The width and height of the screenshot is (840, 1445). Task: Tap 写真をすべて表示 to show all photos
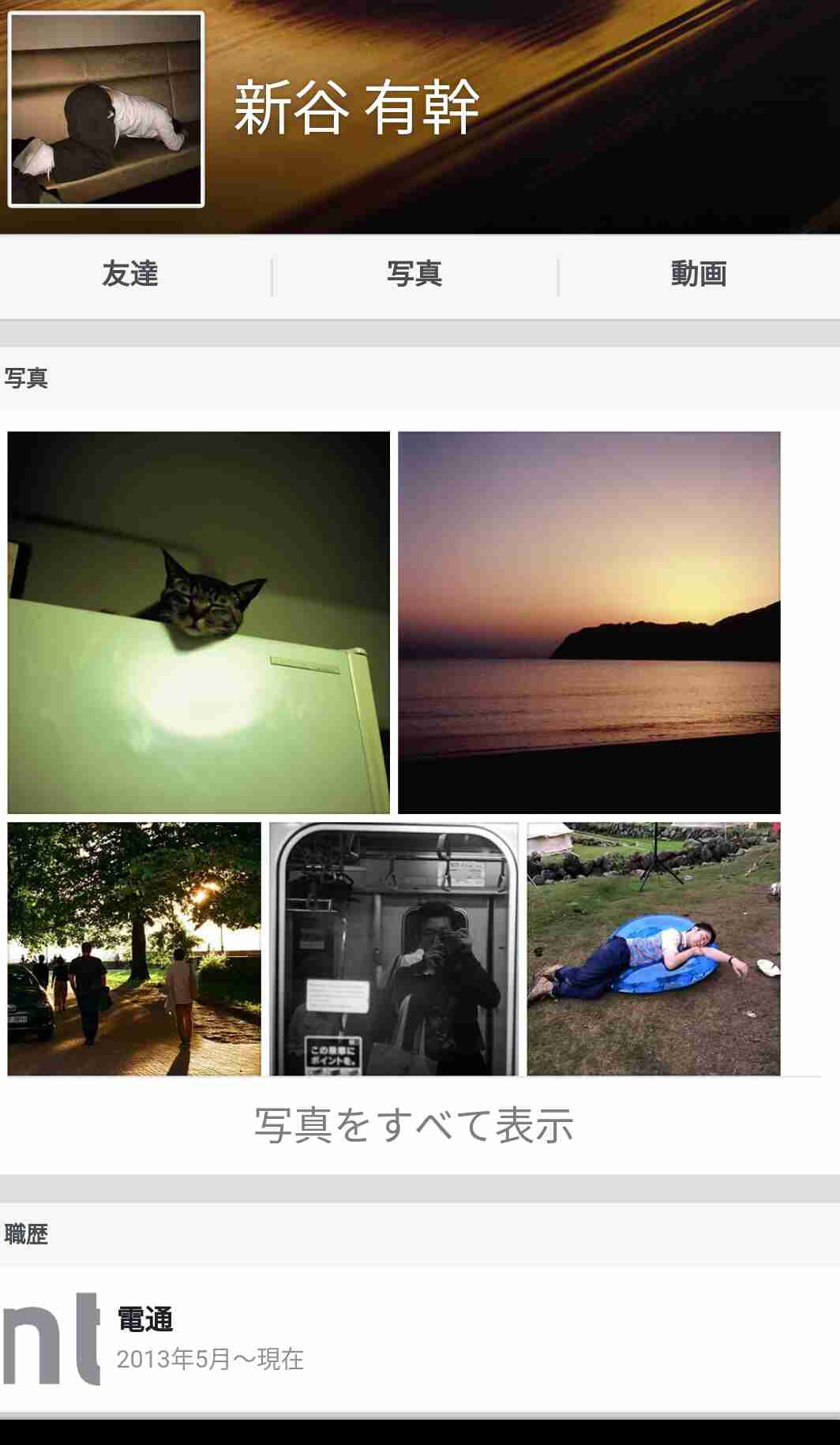(414, 1125)
